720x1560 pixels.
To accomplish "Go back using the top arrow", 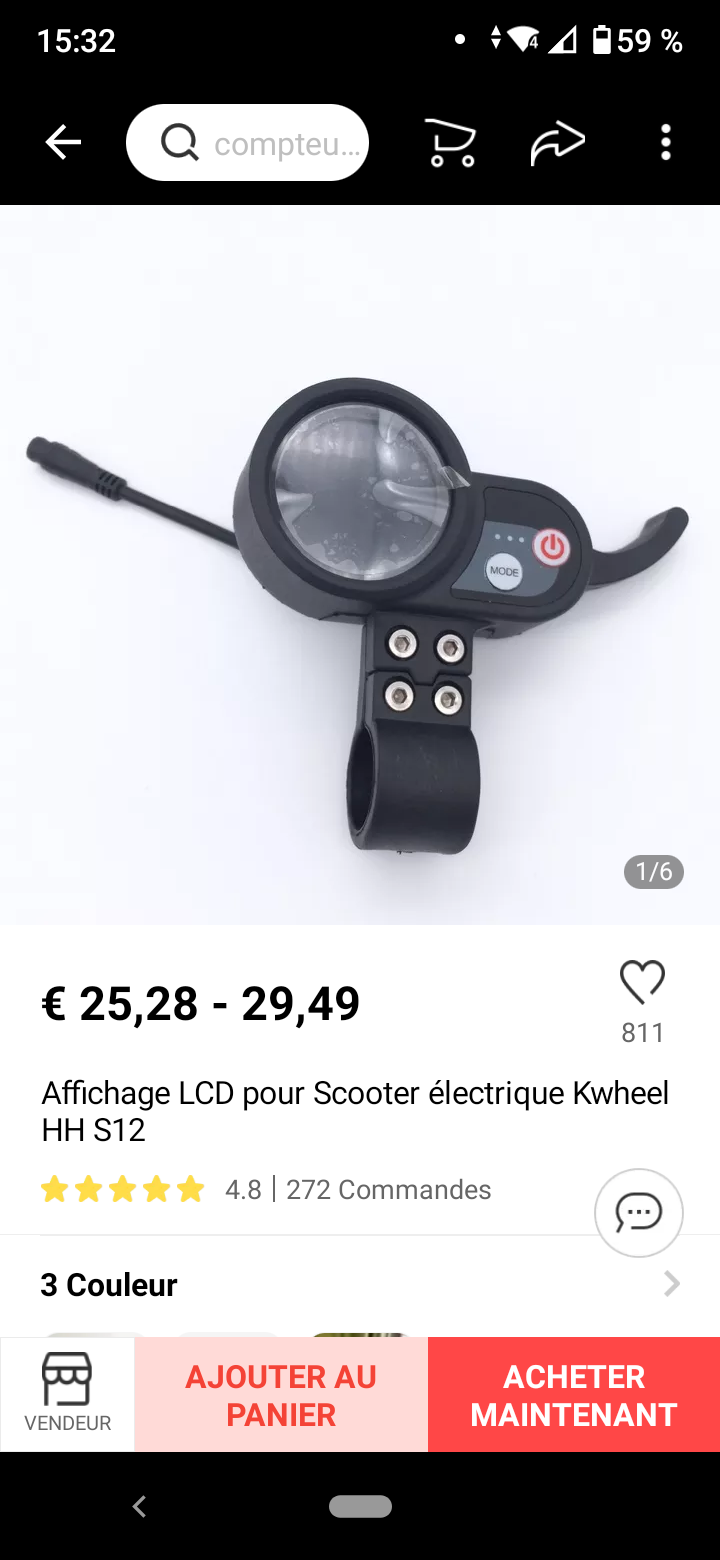I will (x=63, y=143).
